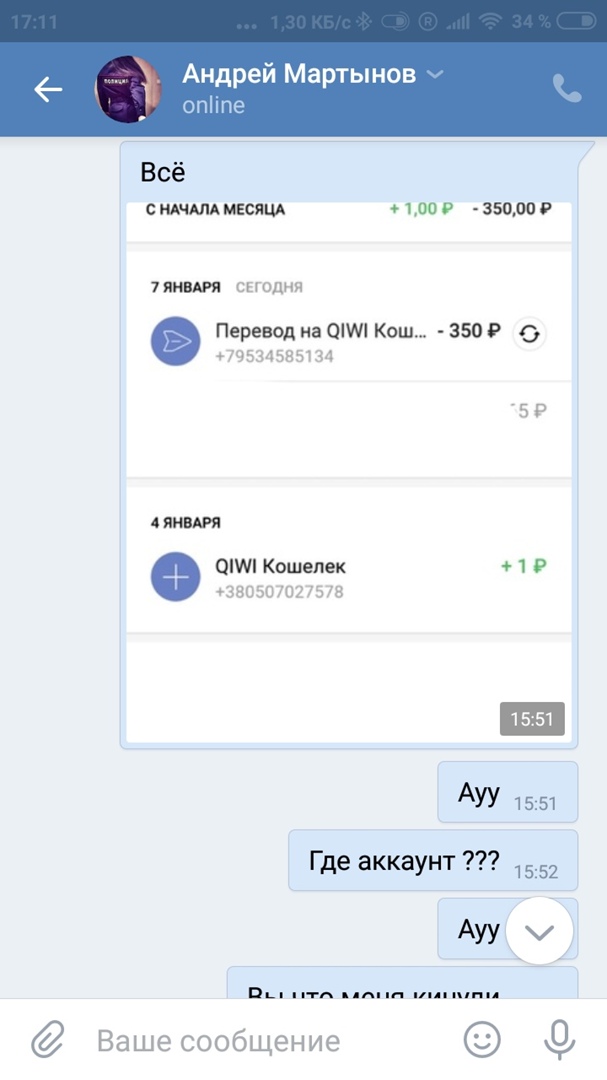The width and height of the screenshot is (607, 1080).
Task: Open Андрей Мартынов's profile photo
Action: (x=128, y=90)
